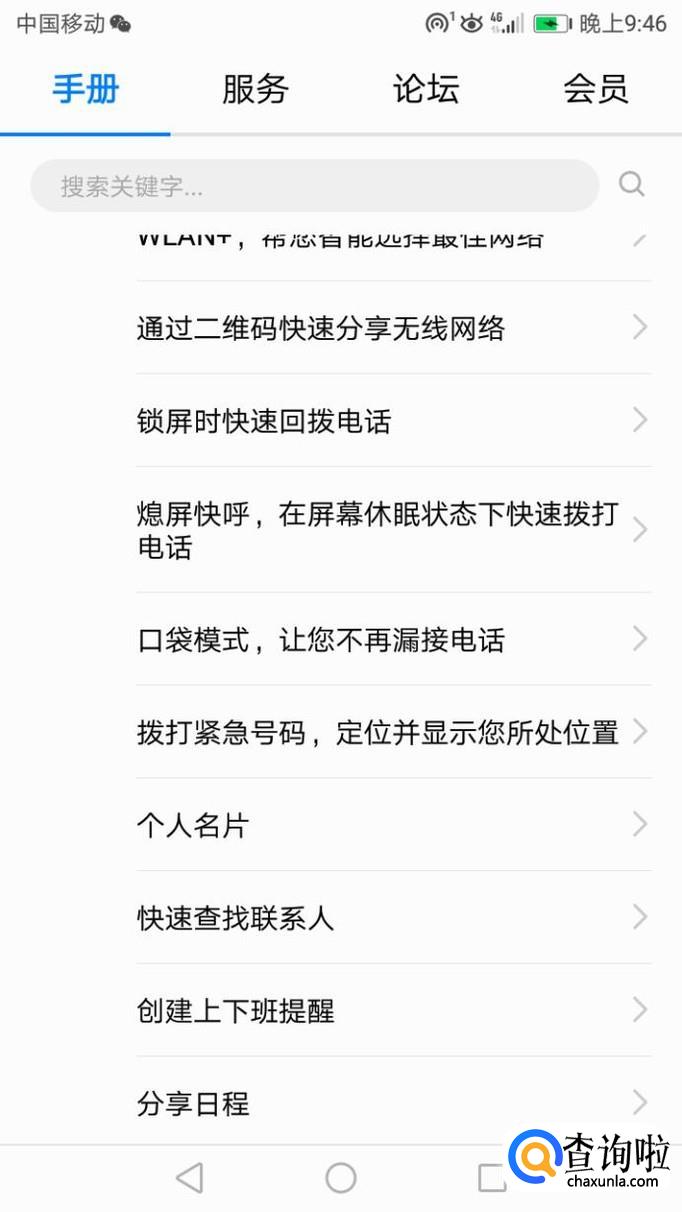Go to the system home screen
This screenshot has width=682, height=1212.
point(341,1178)
